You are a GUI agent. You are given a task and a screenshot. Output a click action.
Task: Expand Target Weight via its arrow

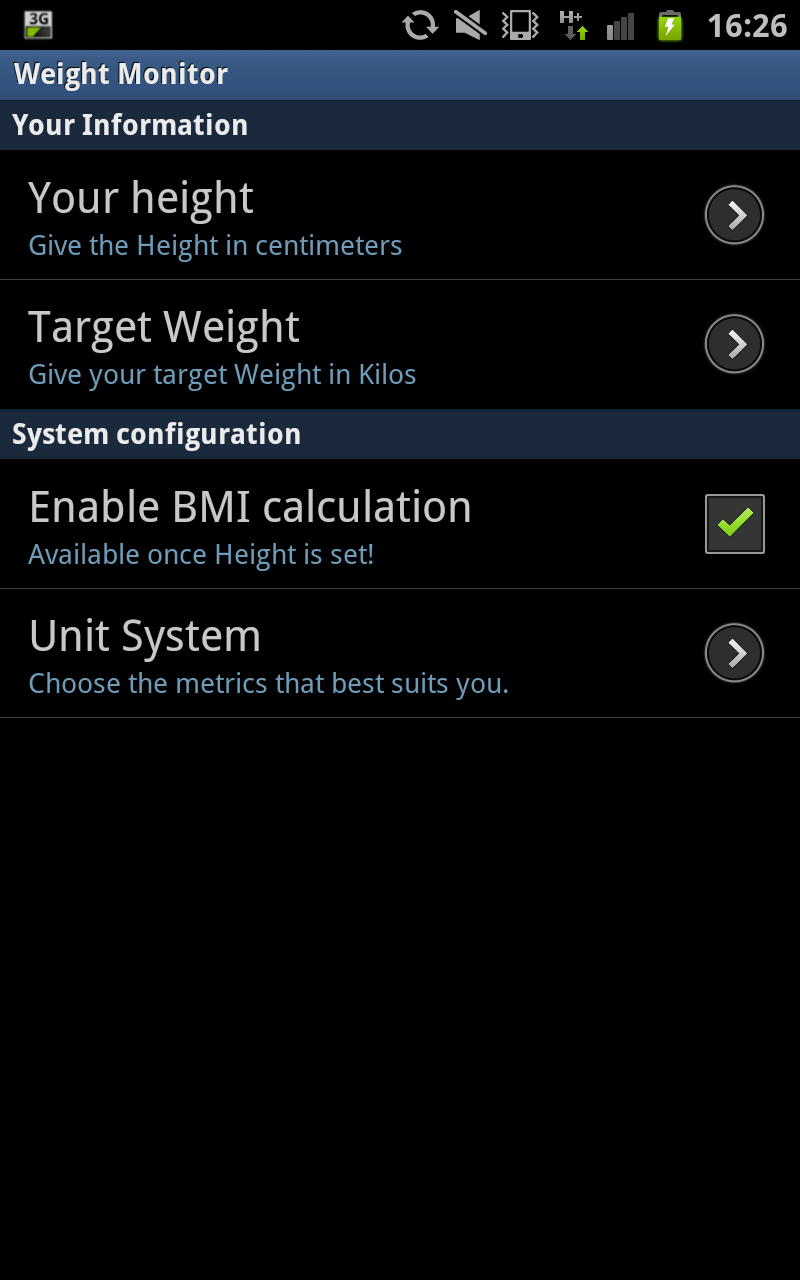pyautogui.click(x=734, y=343)
